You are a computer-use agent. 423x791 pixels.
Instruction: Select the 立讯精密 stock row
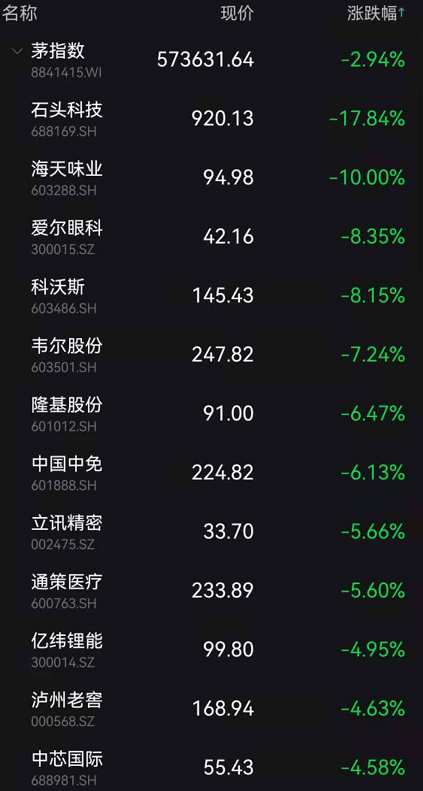(211, 532)
